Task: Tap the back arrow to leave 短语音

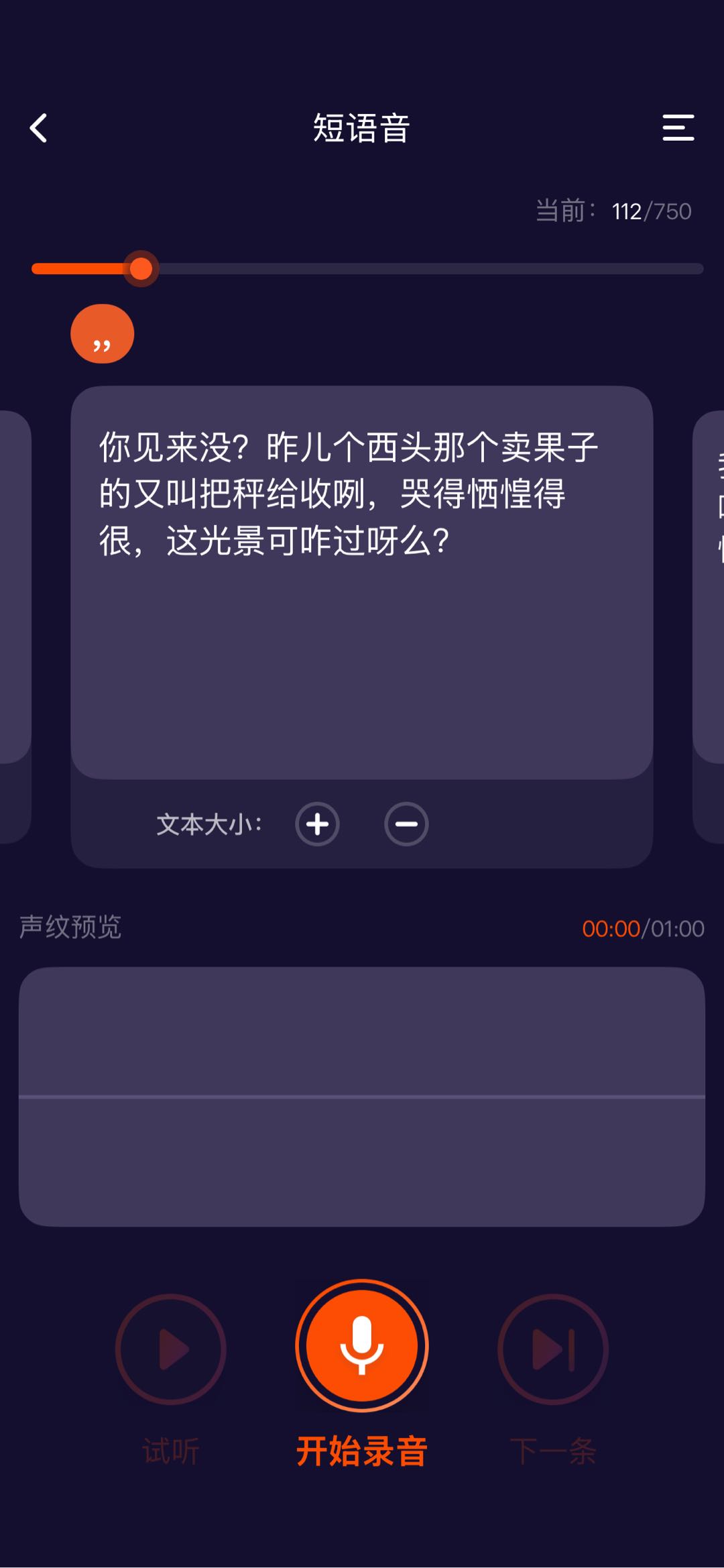Action: point(38,127)
